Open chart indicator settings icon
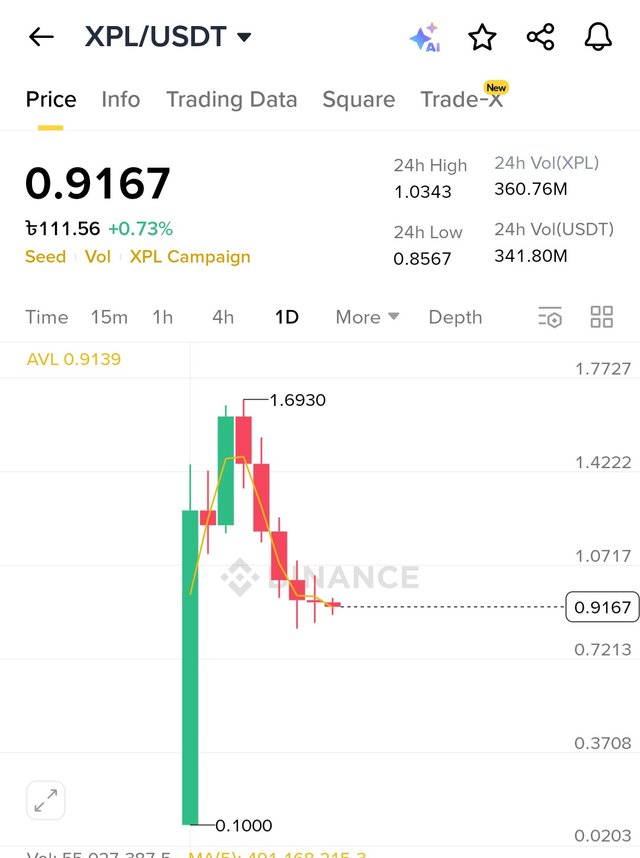The width and height of the screenshot is (640, 858). pos(550,317)
